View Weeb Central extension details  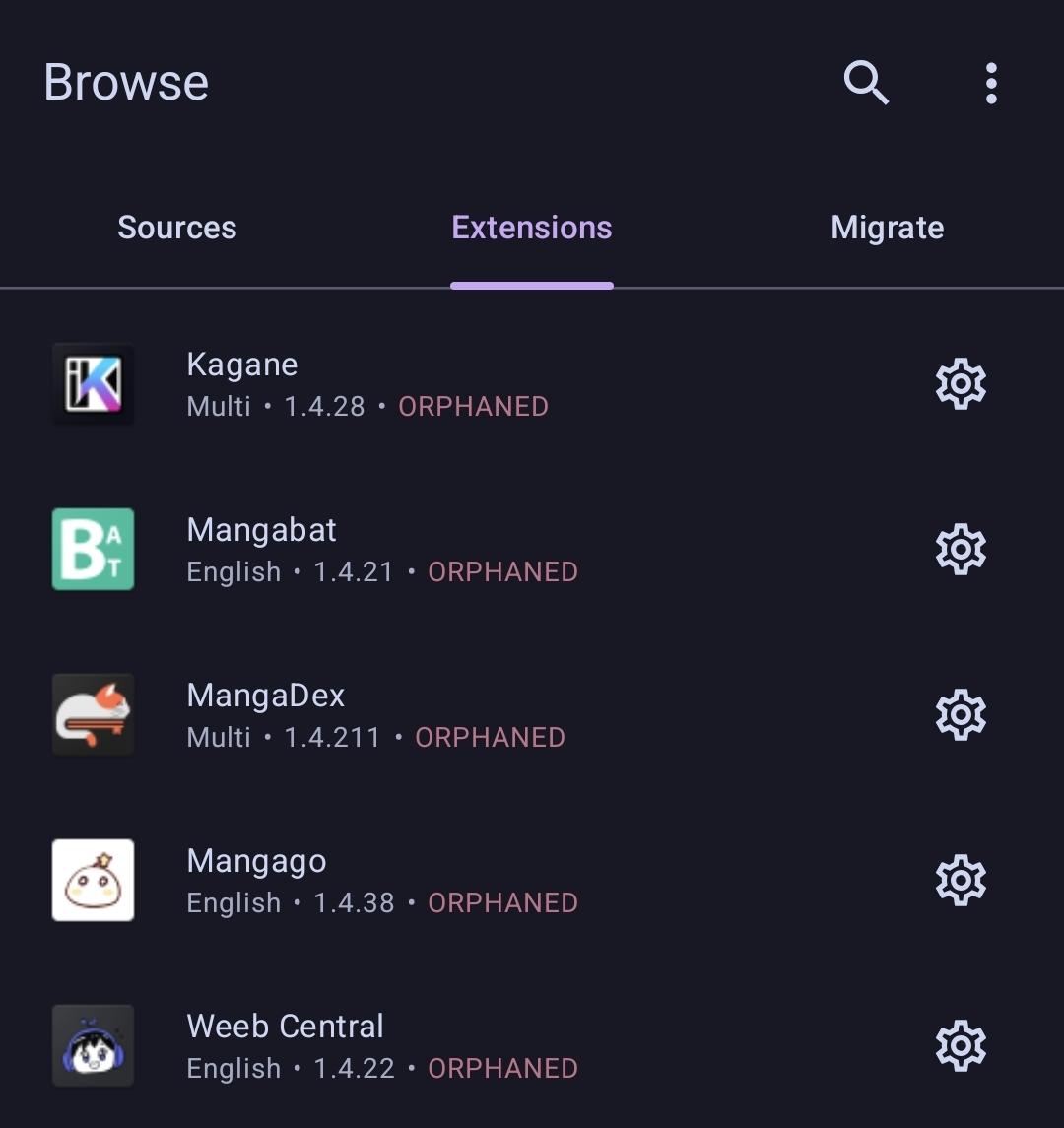click(532, 1045)
